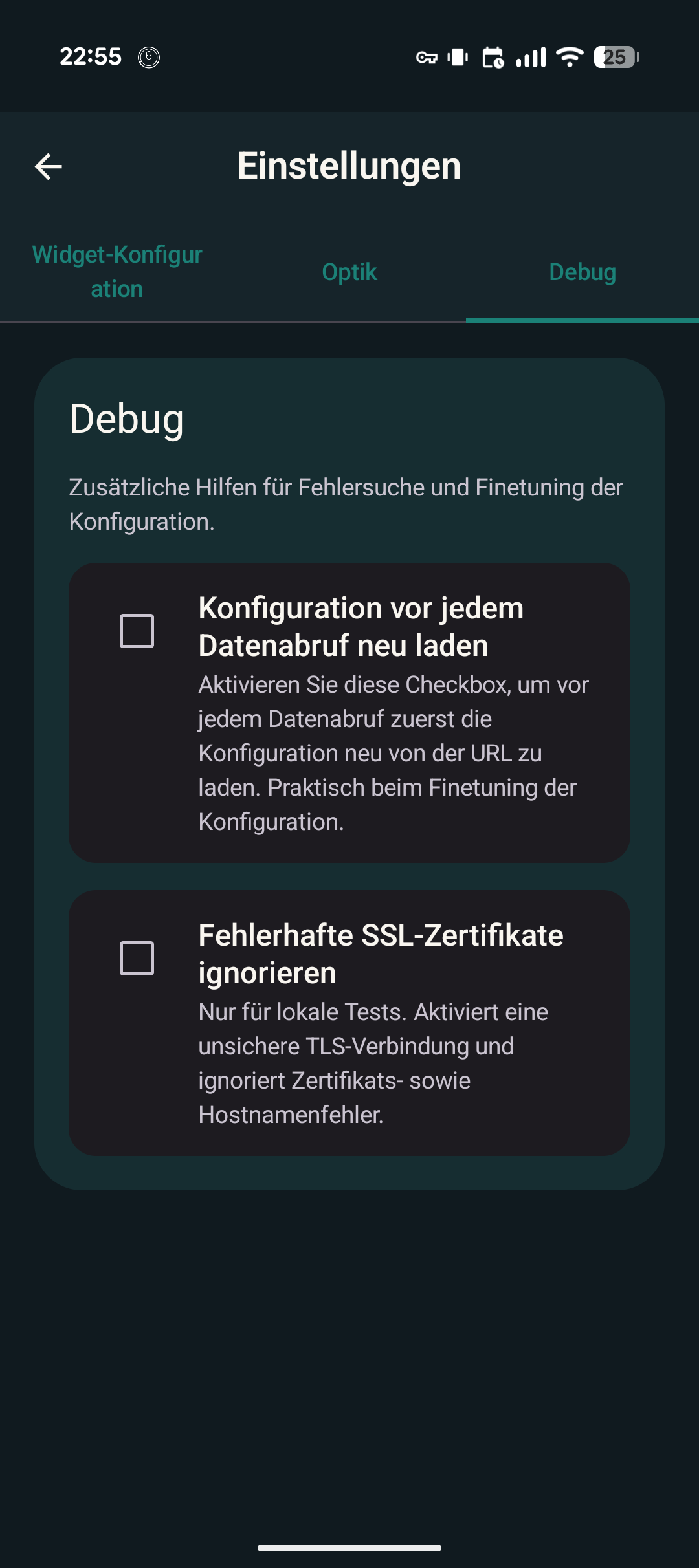This screenshot has height=1568, width=699.
Task: Select the Debug tab
Action: [582, 272]
